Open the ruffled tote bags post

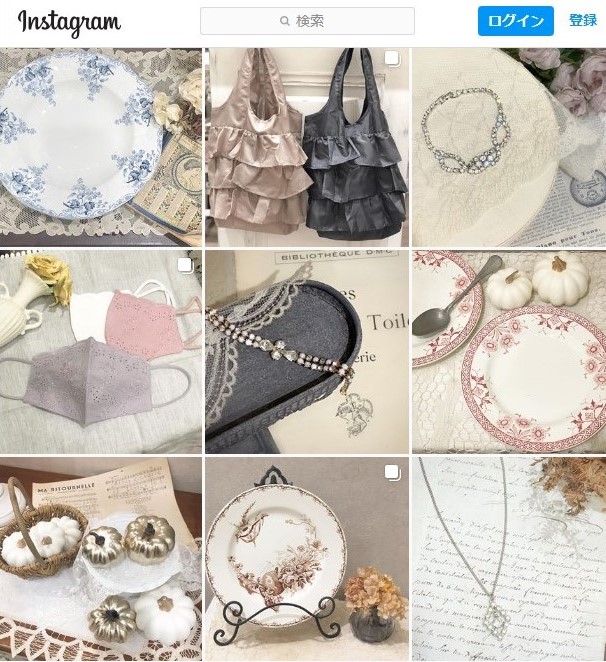pyautogui.click(x=306, y=147)
